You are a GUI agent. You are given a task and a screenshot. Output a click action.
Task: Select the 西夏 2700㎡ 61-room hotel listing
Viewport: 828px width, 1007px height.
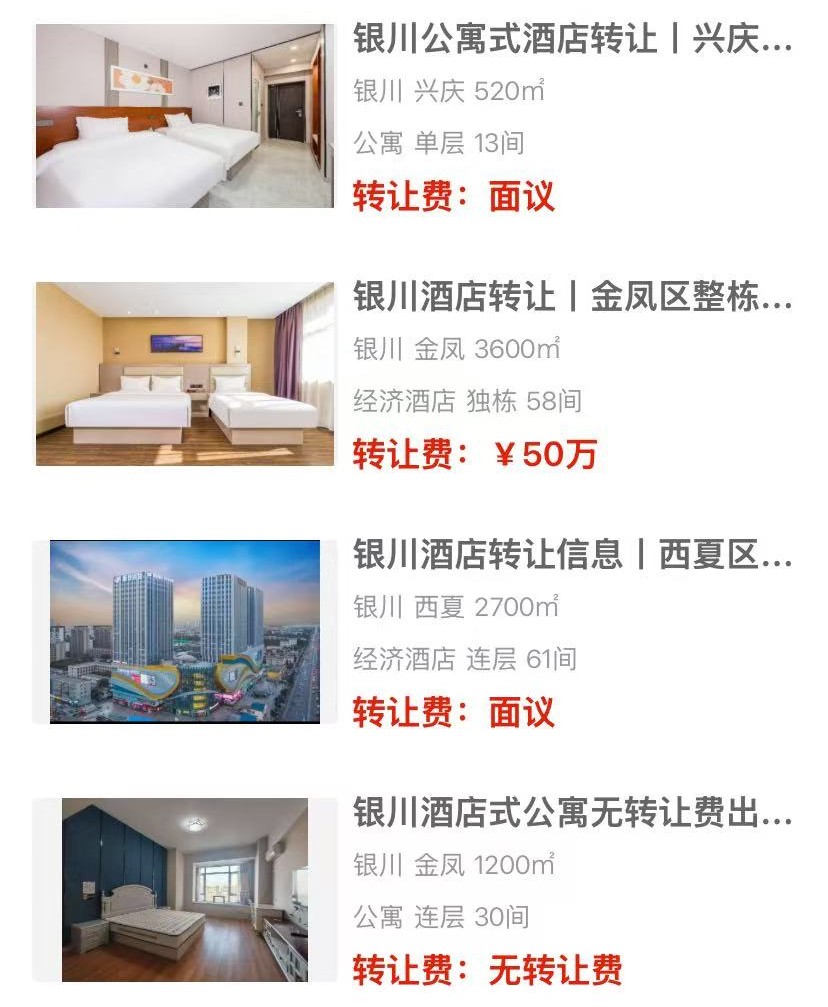[x=571, y=555]
